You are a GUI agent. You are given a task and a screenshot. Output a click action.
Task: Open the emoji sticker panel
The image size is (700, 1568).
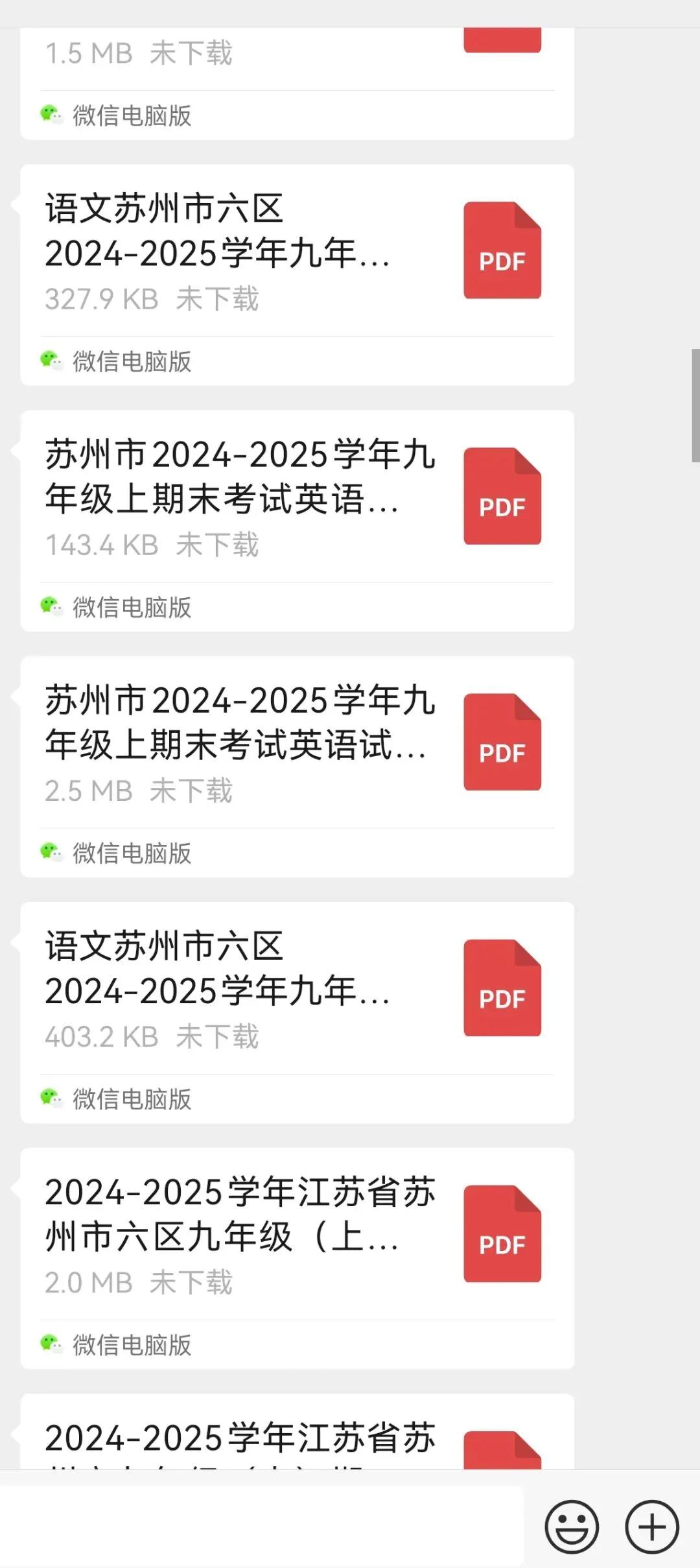[571, 1526]
